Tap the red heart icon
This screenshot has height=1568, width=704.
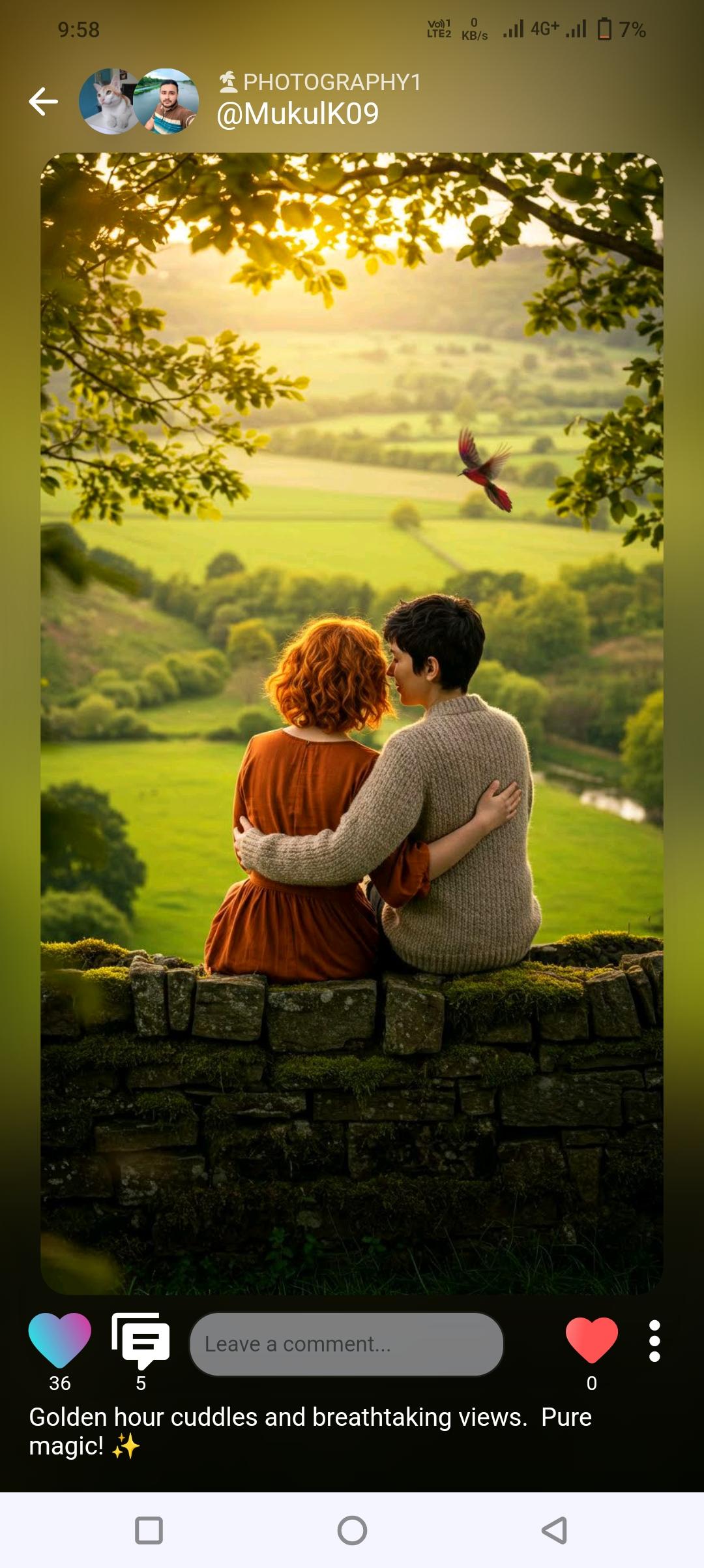[591, 1340]
